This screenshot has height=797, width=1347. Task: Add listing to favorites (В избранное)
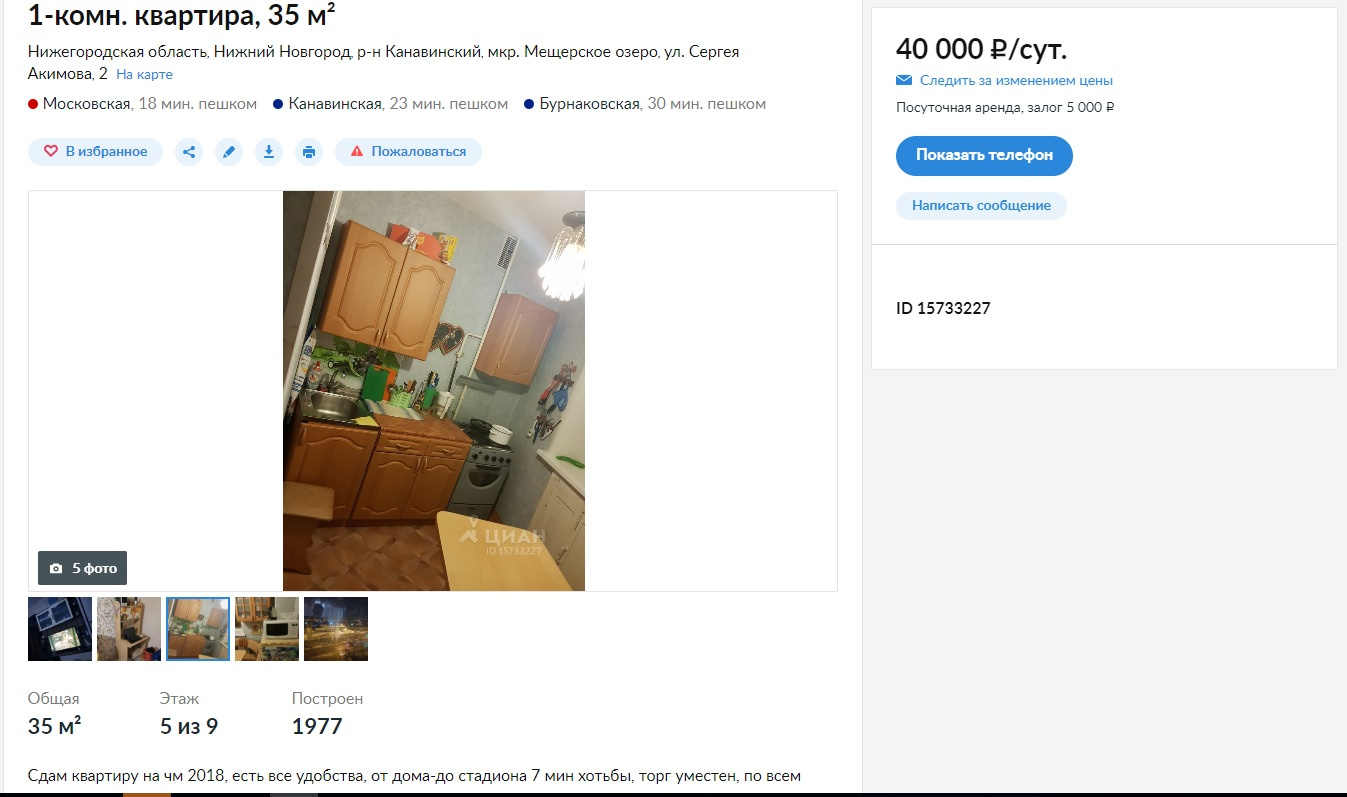tap(95, 152)
